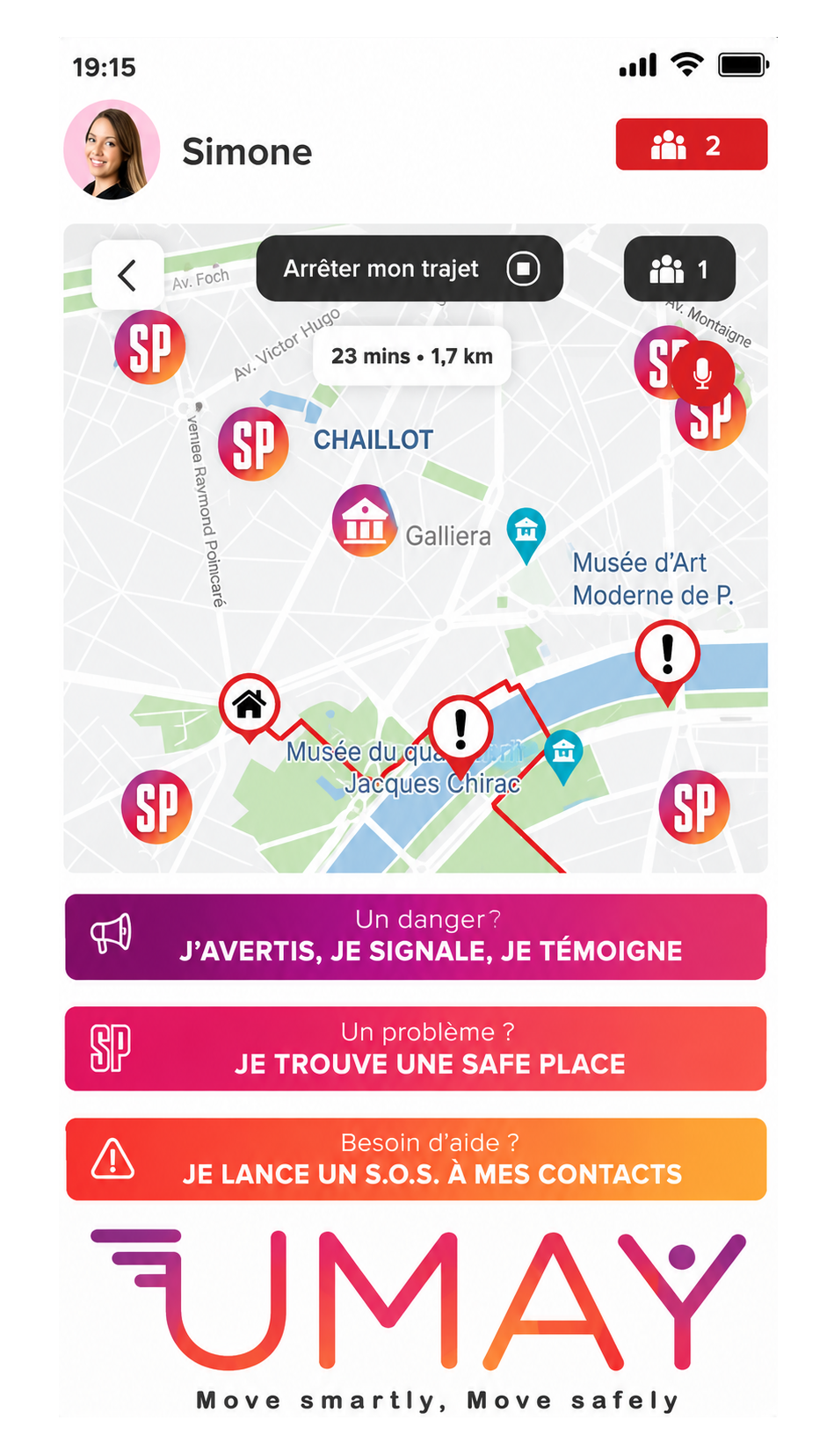Image resolution: width=834 pixels, height=1456 pixels.
Task: Report a danger: J'avertis, je signale, je témoigne
Action: tap(416, 937)
